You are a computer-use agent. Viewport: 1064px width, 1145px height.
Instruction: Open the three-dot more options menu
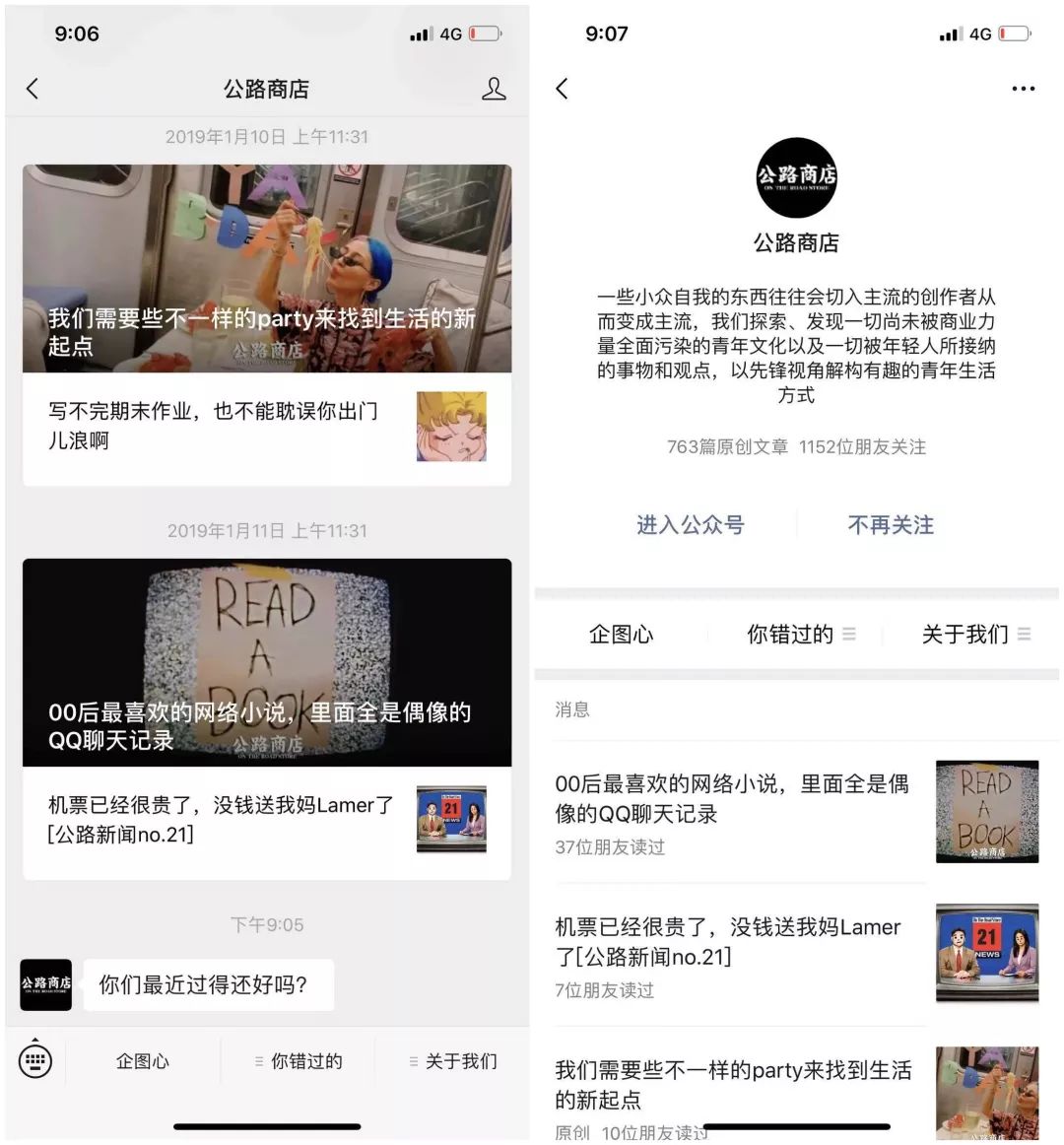(1023, 89)
